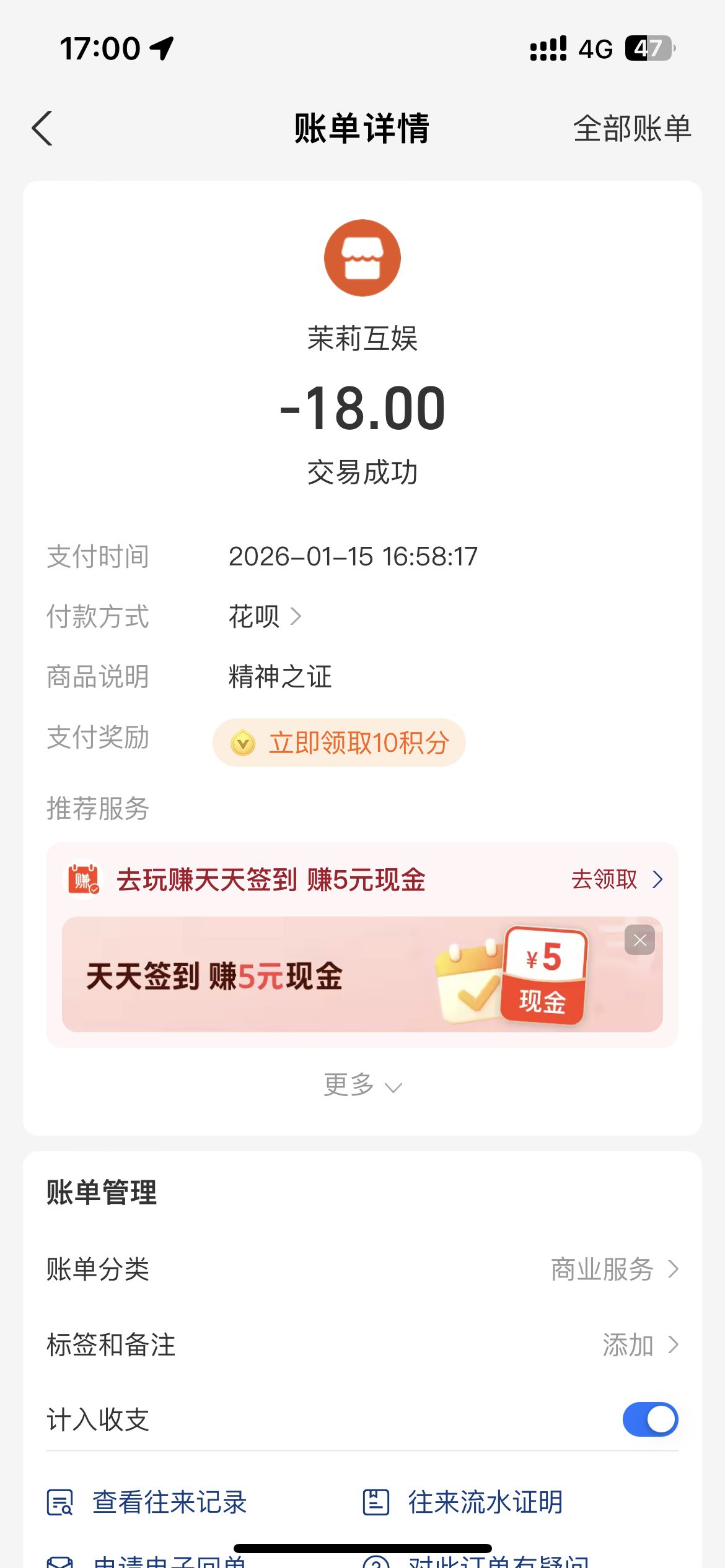Turn off the 计入收支 switch
This screenshot has width=725, height=1568.
click(650, 1419)
